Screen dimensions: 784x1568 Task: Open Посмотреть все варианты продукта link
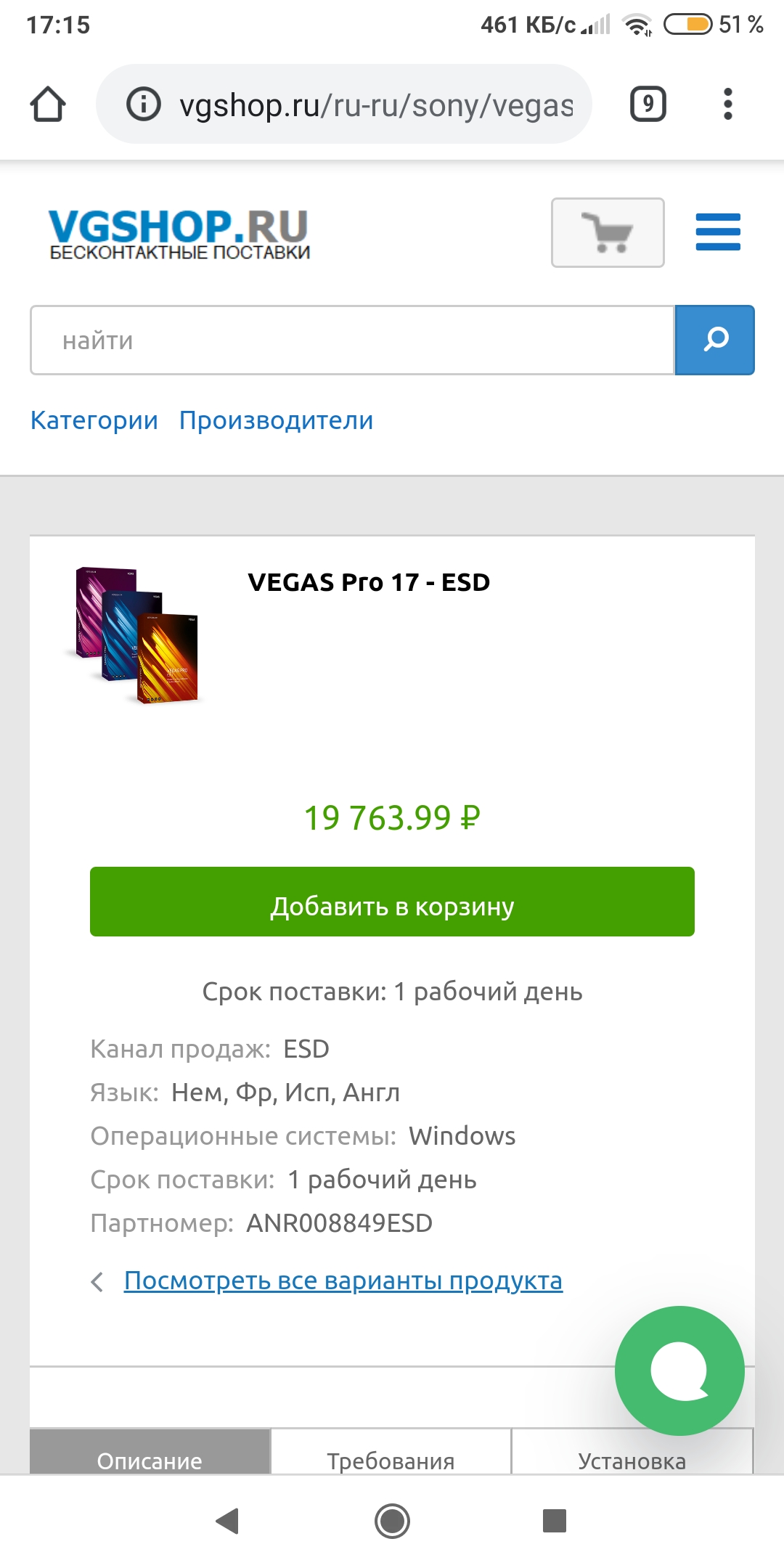click(343, 1281)
